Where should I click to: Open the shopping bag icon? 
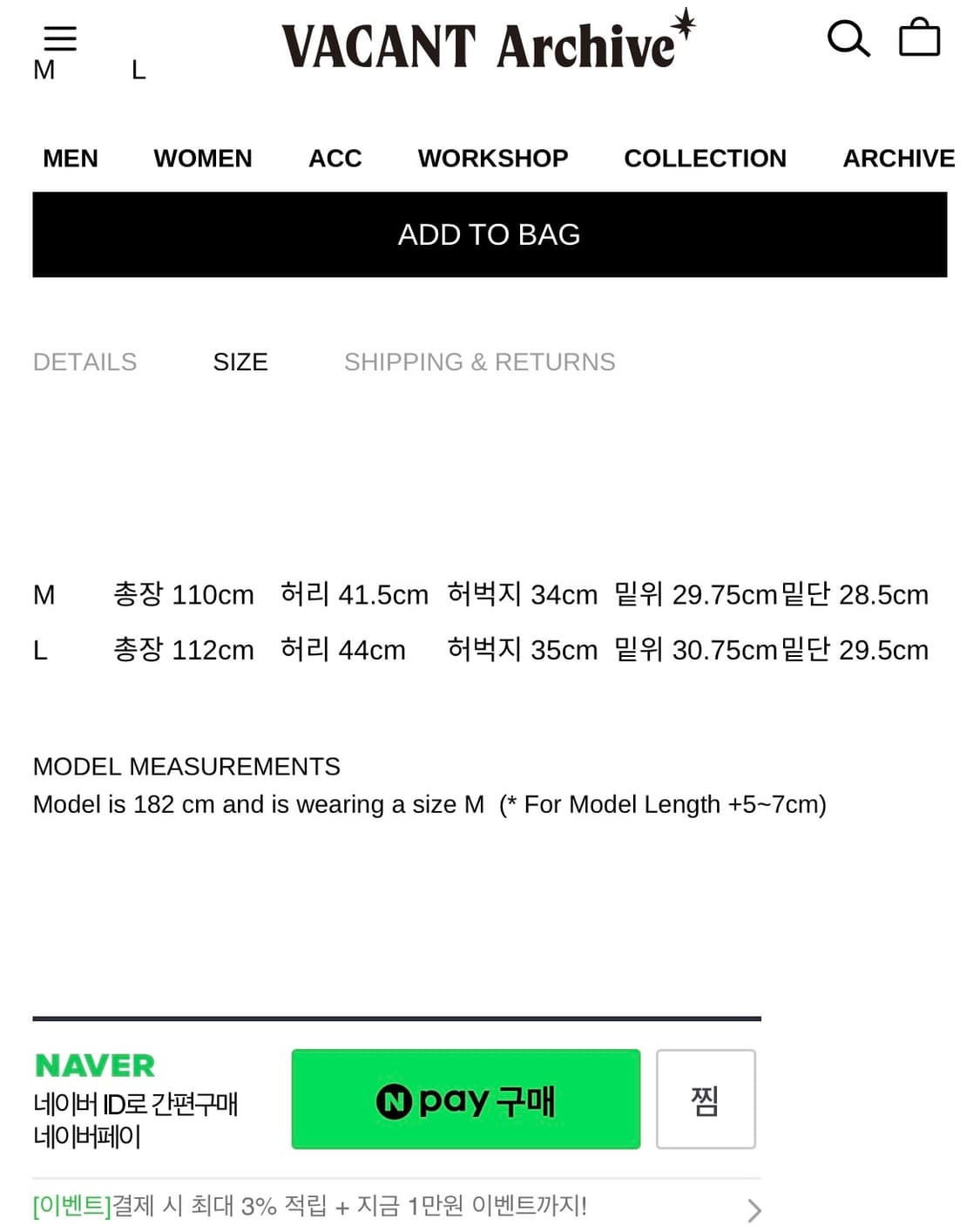[x=920, y=37]
